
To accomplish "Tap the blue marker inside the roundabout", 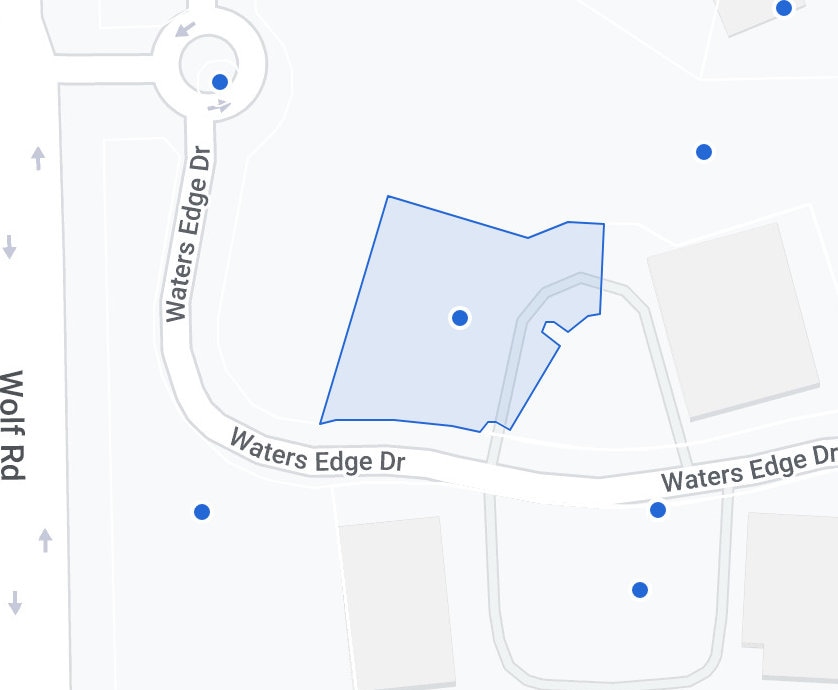I will pos(220,82).
